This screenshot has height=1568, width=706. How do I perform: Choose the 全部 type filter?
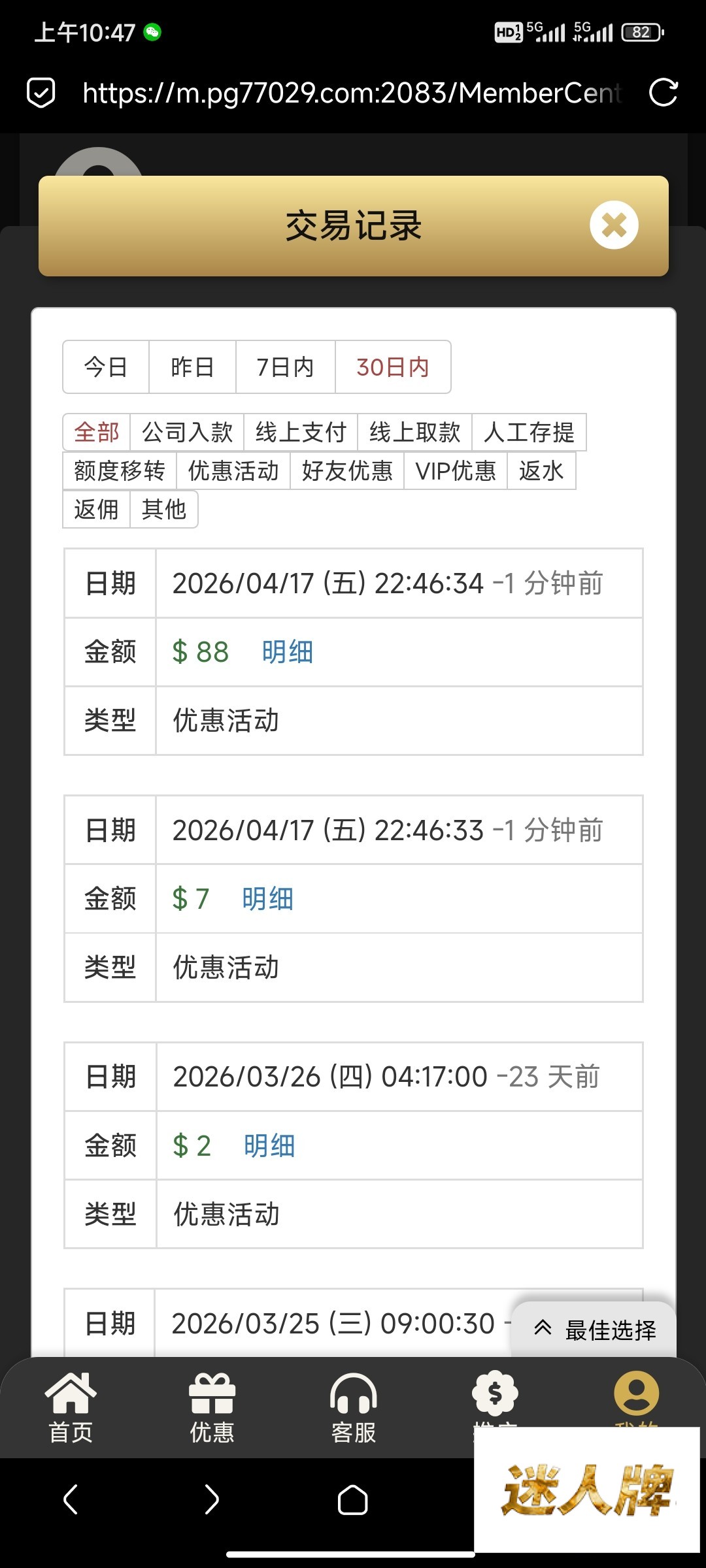[97, 433]
